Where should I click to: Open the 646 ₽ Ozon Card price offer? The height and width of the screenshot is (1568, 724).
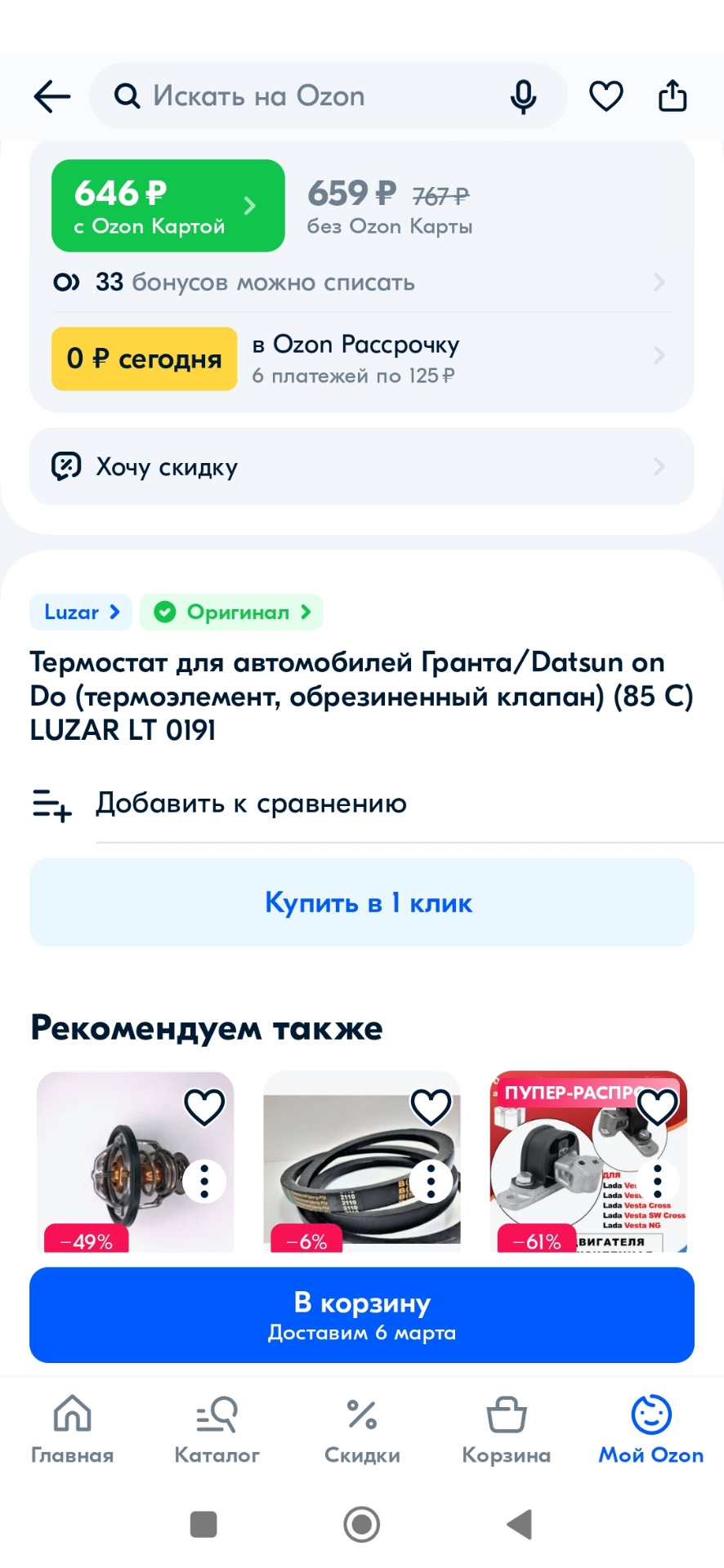[x=168, y=206]
